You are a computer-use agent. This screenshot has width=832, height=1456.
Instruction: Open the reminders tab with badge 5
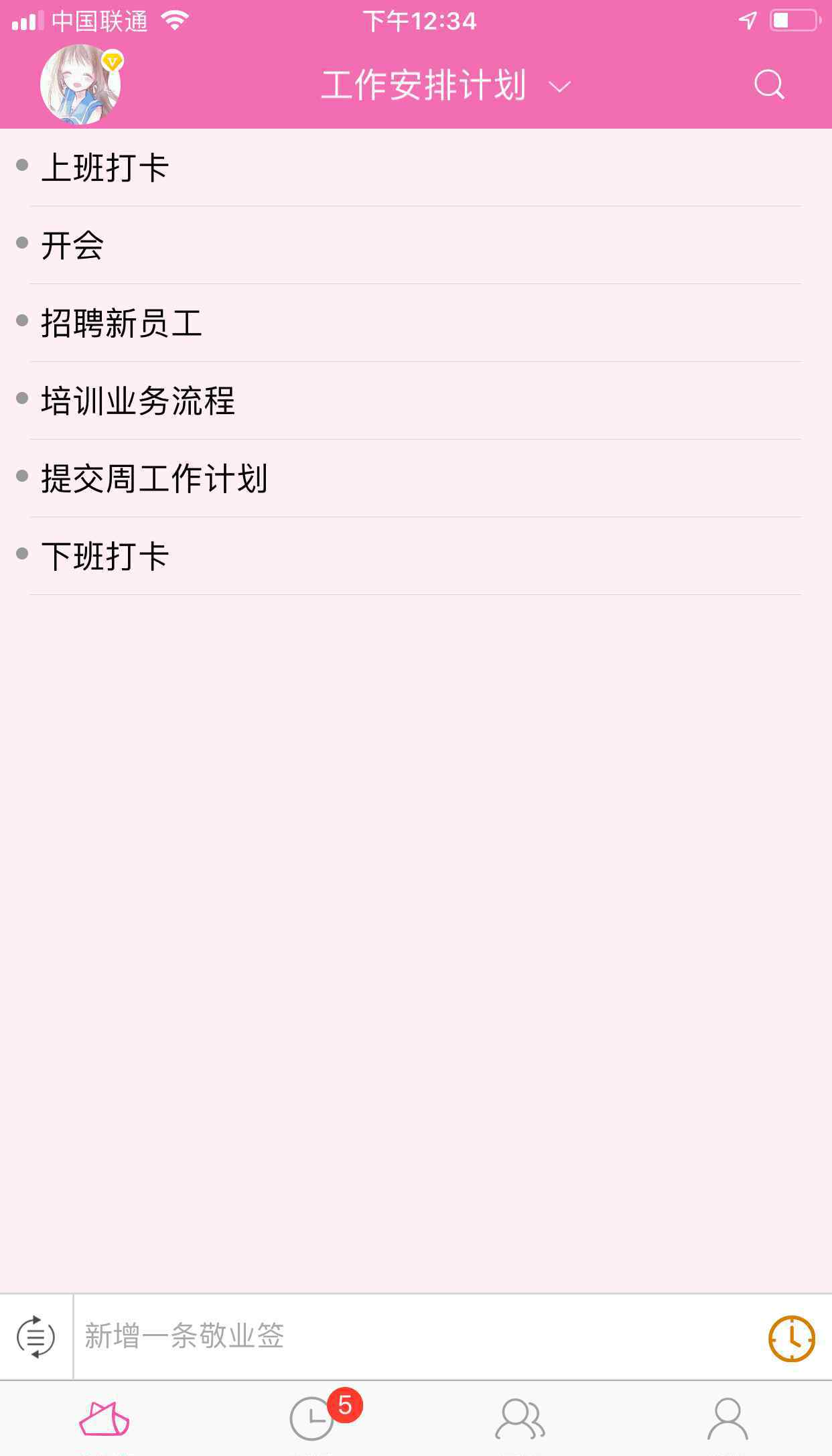[x=312, y=1418]
